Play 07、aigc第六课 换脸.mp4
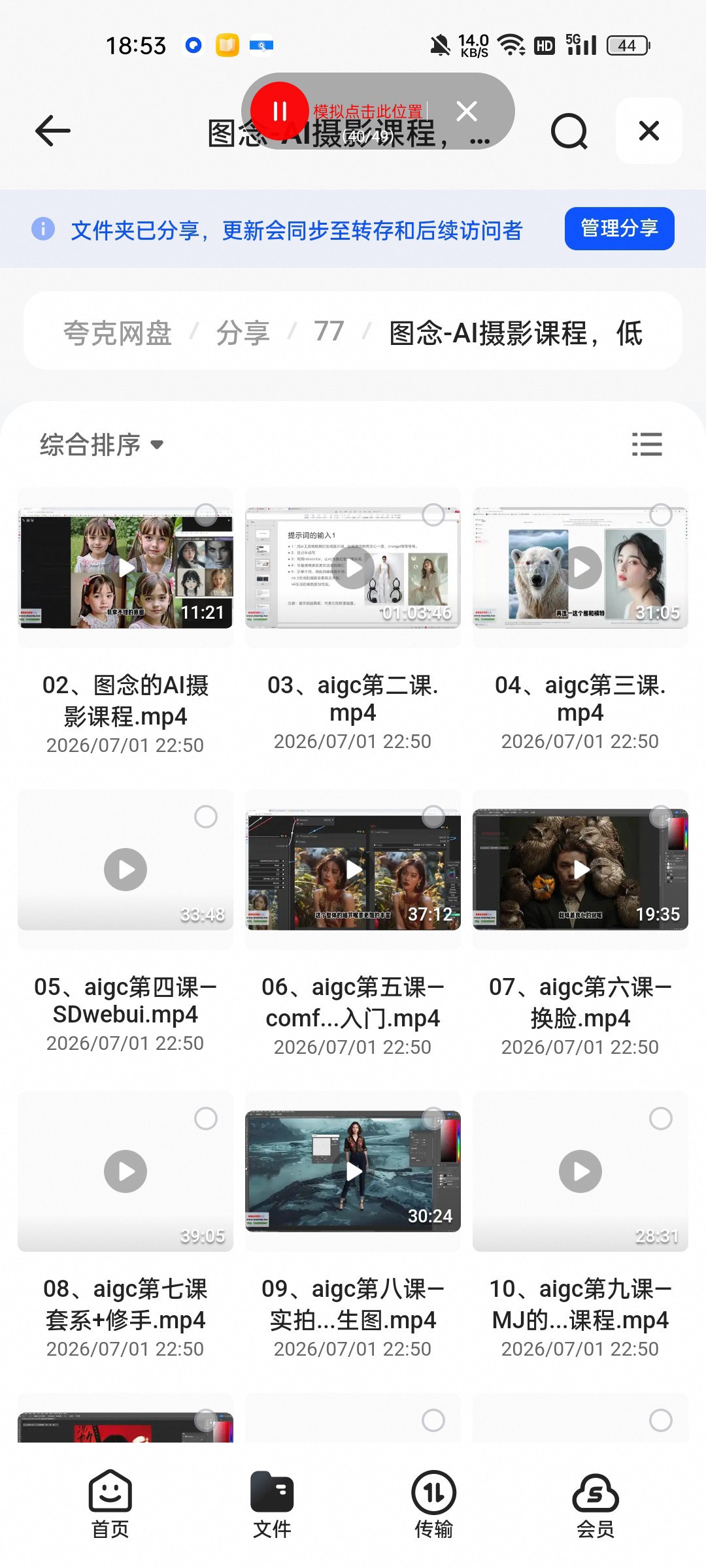 [x=580, y=870]
